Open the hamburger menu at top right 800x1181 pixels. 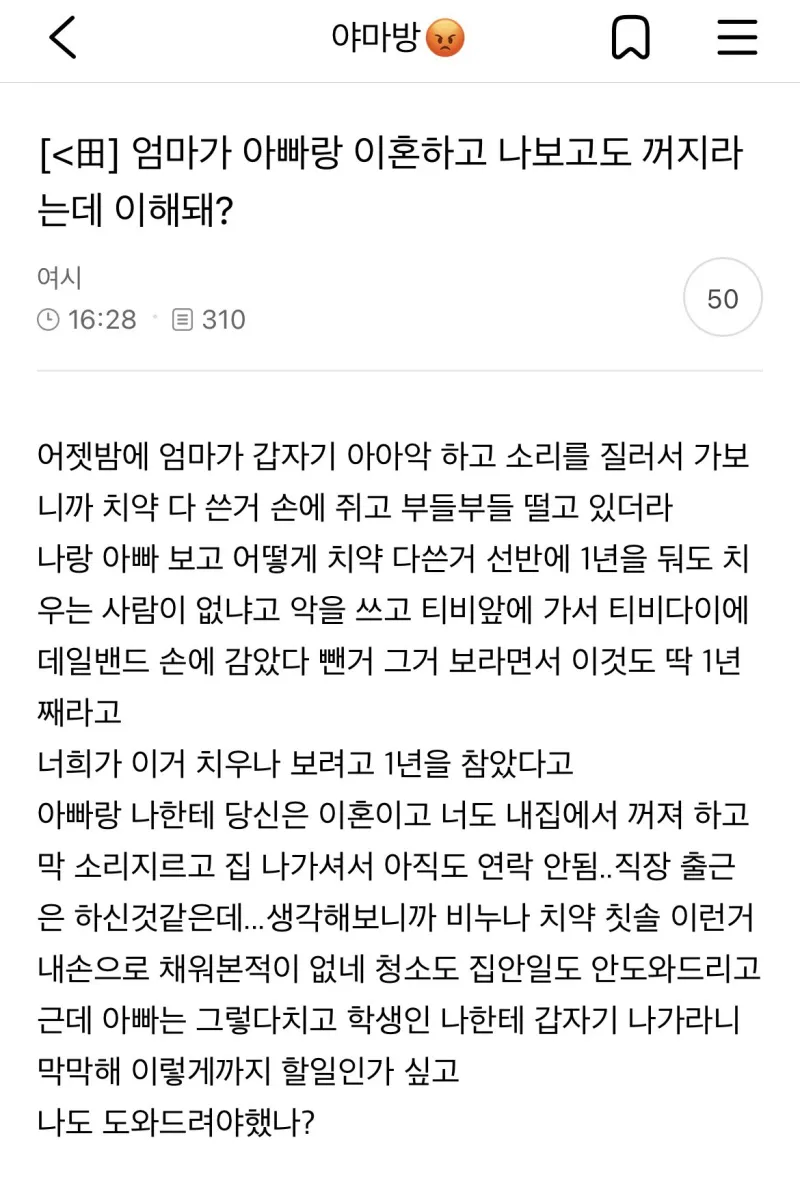[x=737, y=38]
